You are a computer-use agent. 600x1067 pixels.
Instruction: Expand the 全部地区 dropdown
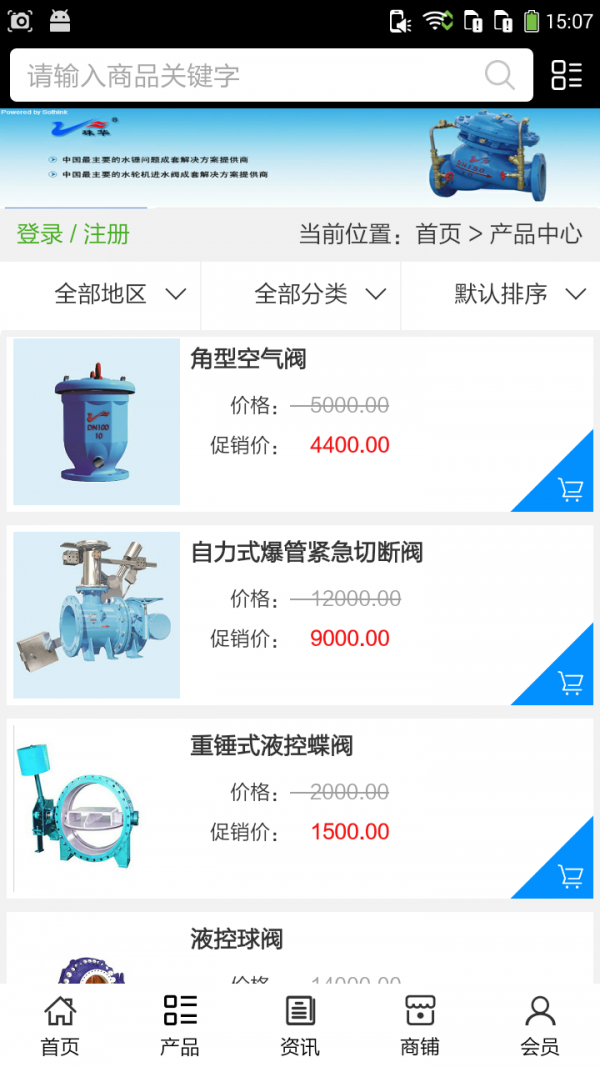point(120,294)
